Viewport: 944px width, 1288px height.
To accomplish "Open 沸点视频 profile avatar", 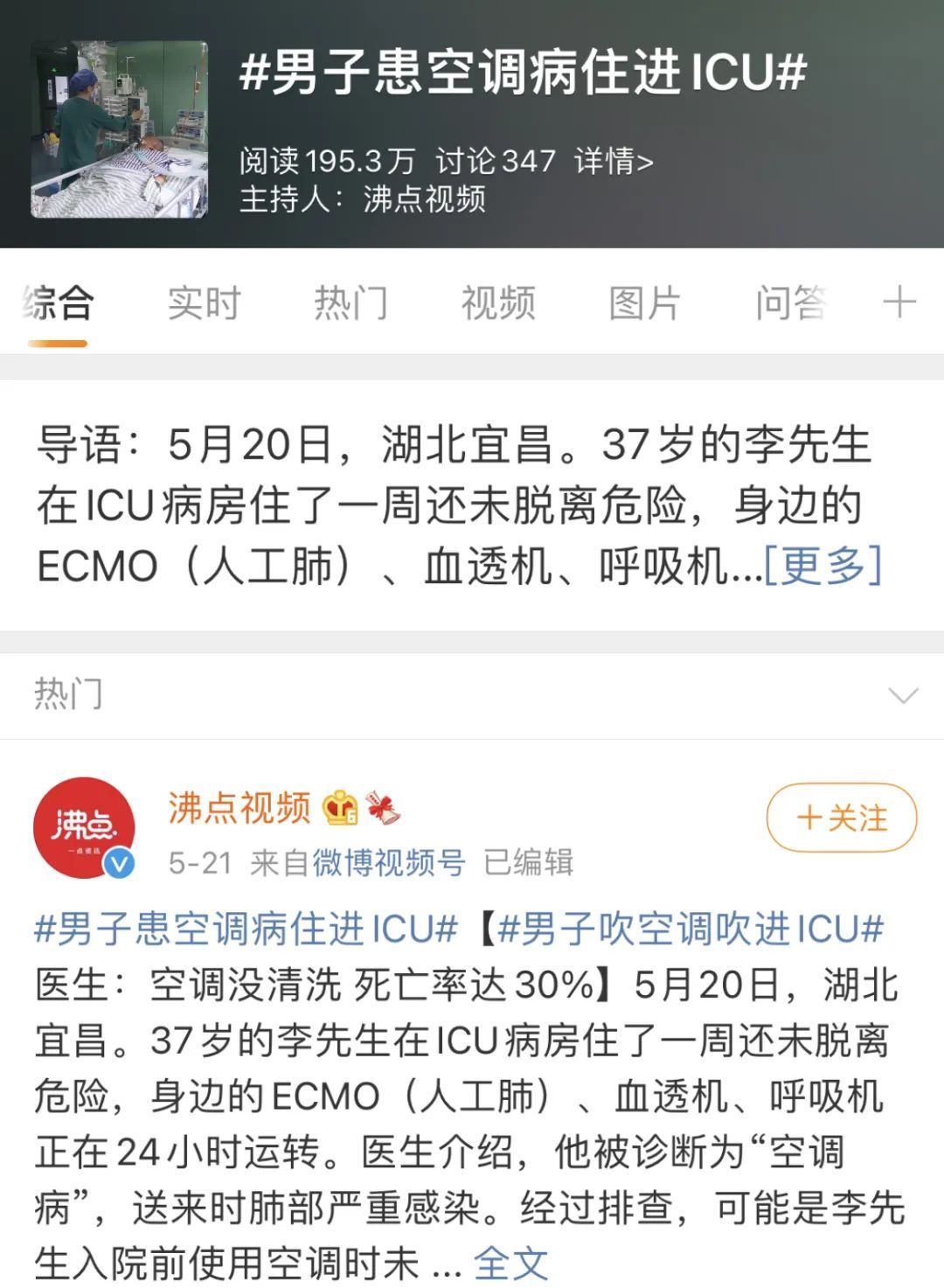I will click(x=85, y=826).
